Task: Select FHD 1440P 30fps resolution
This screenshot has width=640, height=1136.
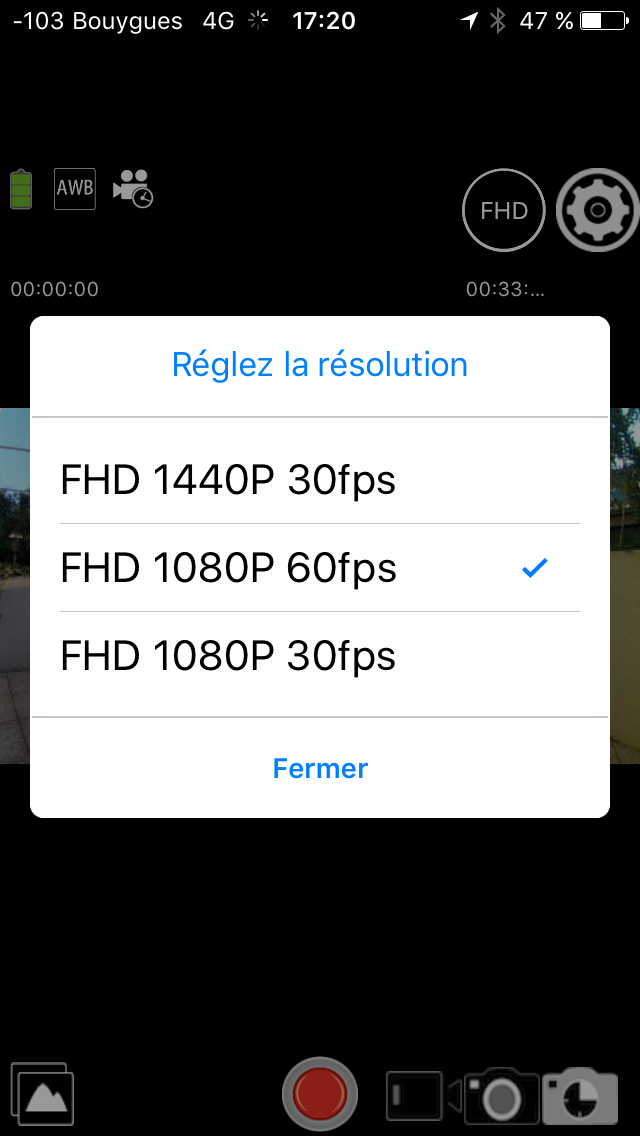Action: click(x=320, y=480)
